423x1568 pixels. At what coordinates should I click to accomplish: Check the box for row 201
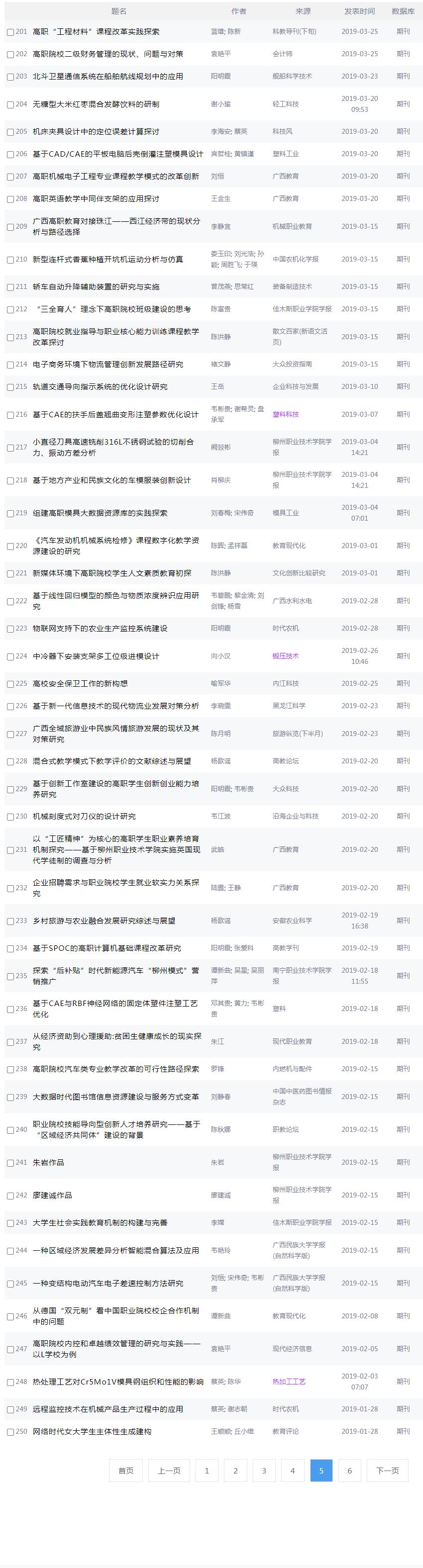click(10, 32)
